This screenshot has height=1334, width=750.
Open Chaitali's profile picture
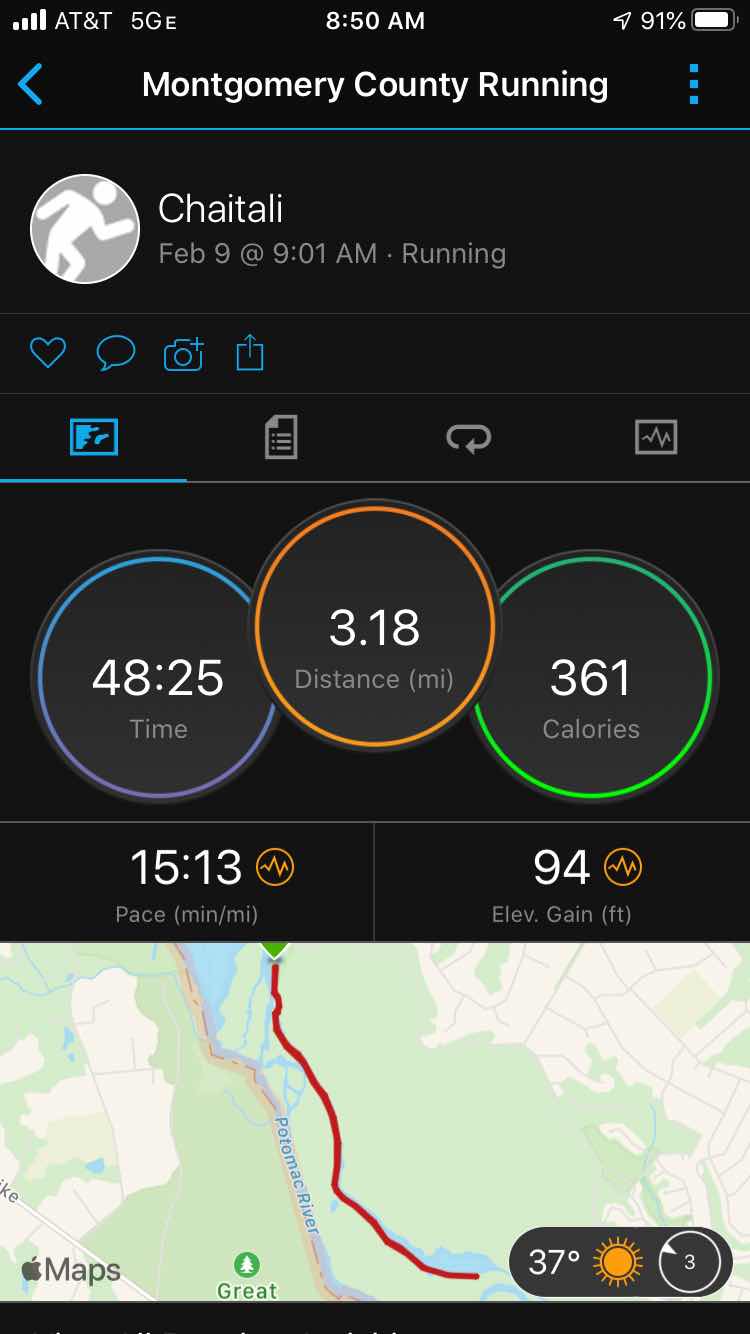85,229
